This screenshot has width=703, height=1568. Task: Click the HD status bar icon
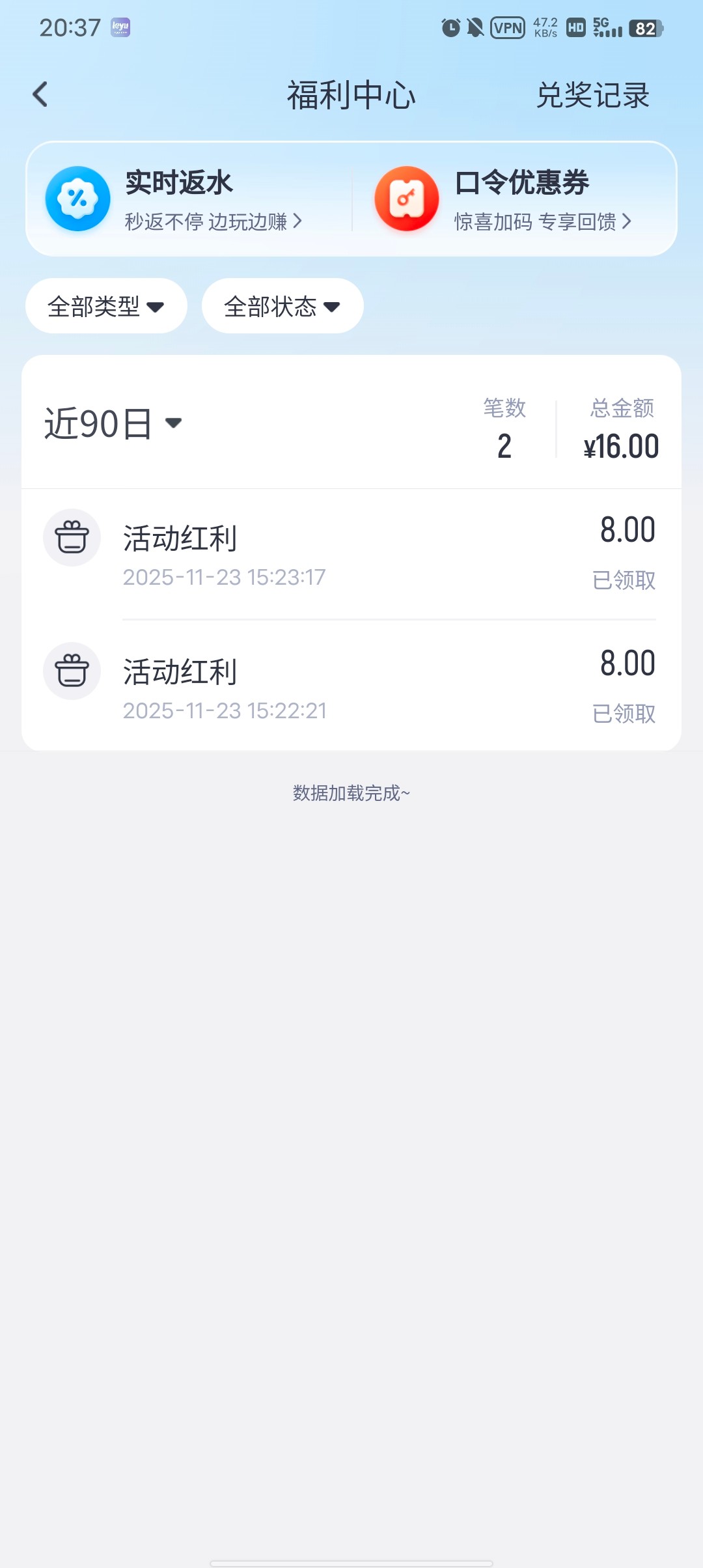coord(575,28)
